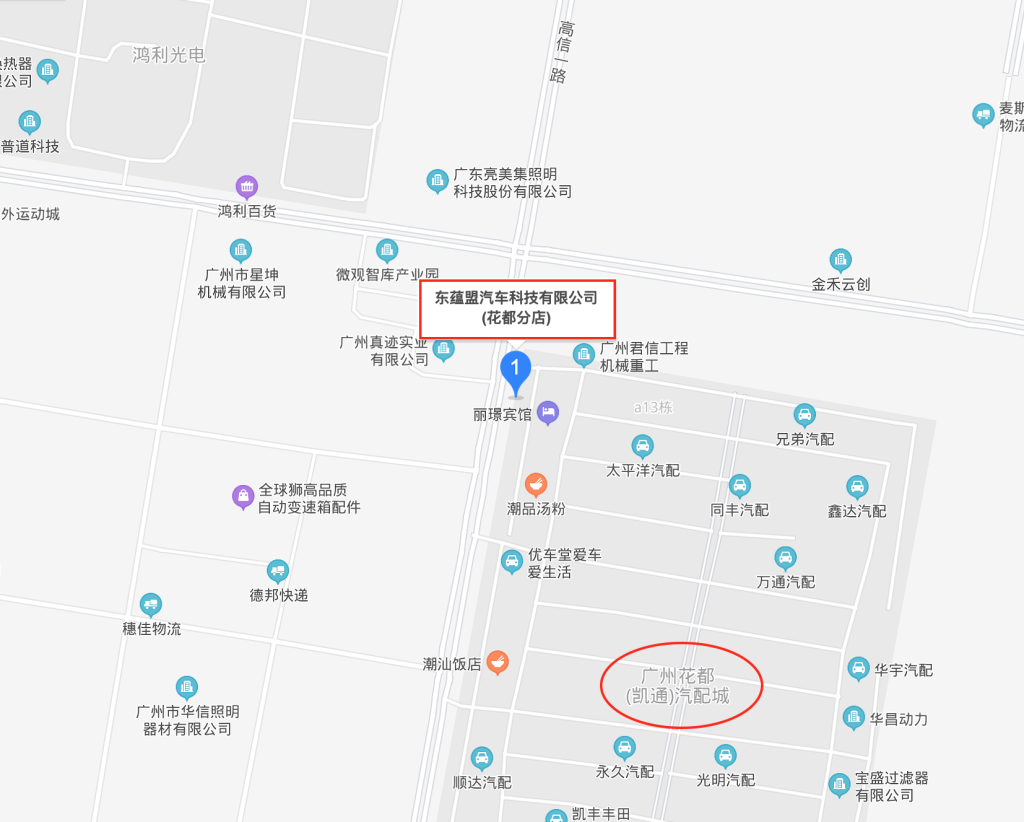Viewport: 1024px width, 822px height.
Task: Tap the 兄弟汽配 car marker
Action: pyautogui.click(x=804, y=415)
